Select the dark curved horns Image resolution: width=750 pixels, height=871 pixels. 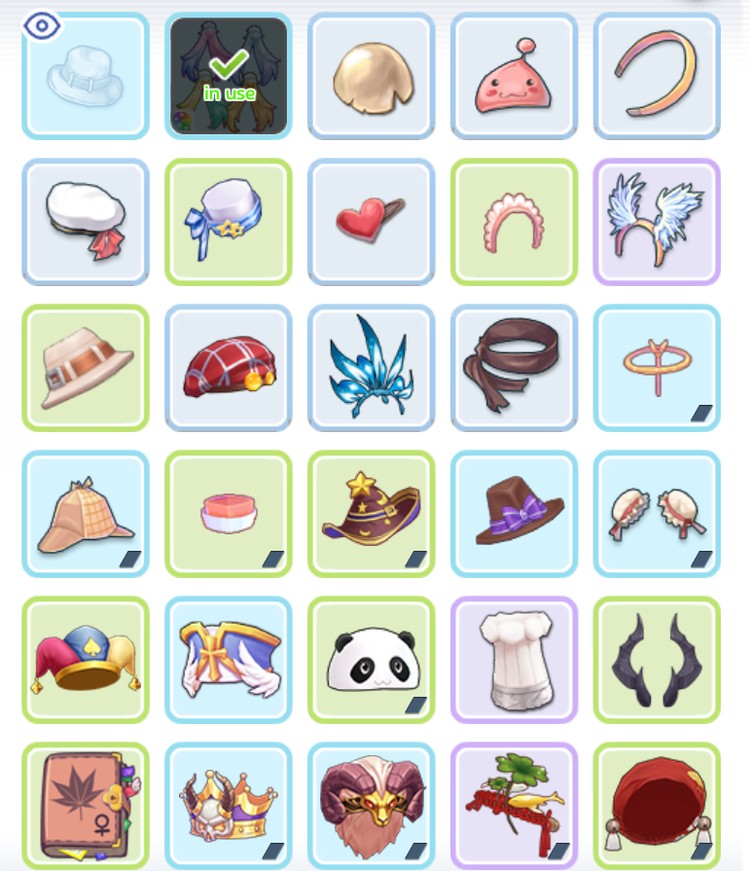[x=656, y=660]
